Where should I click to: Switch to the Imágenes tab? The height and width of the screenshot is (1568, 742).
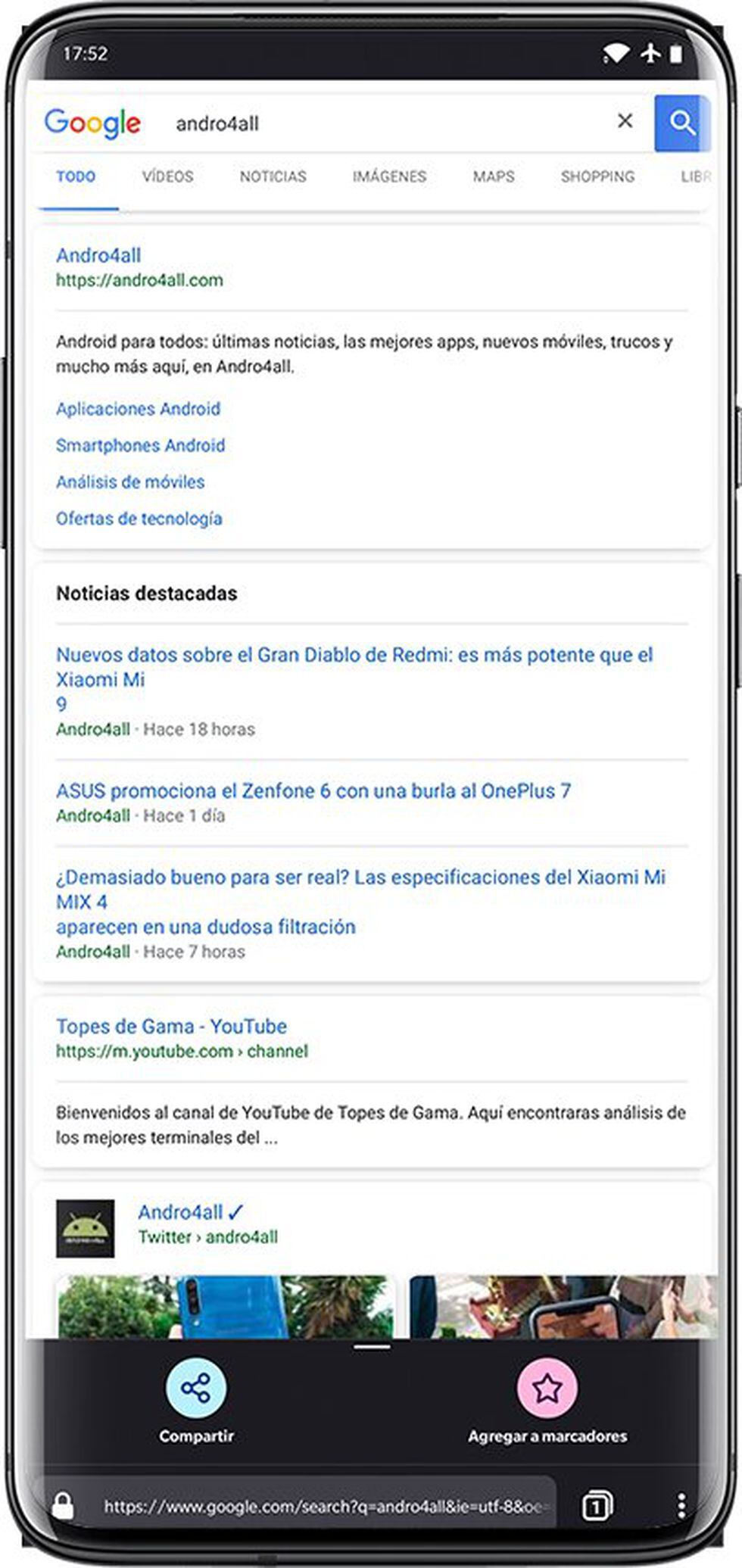[389, 176]
